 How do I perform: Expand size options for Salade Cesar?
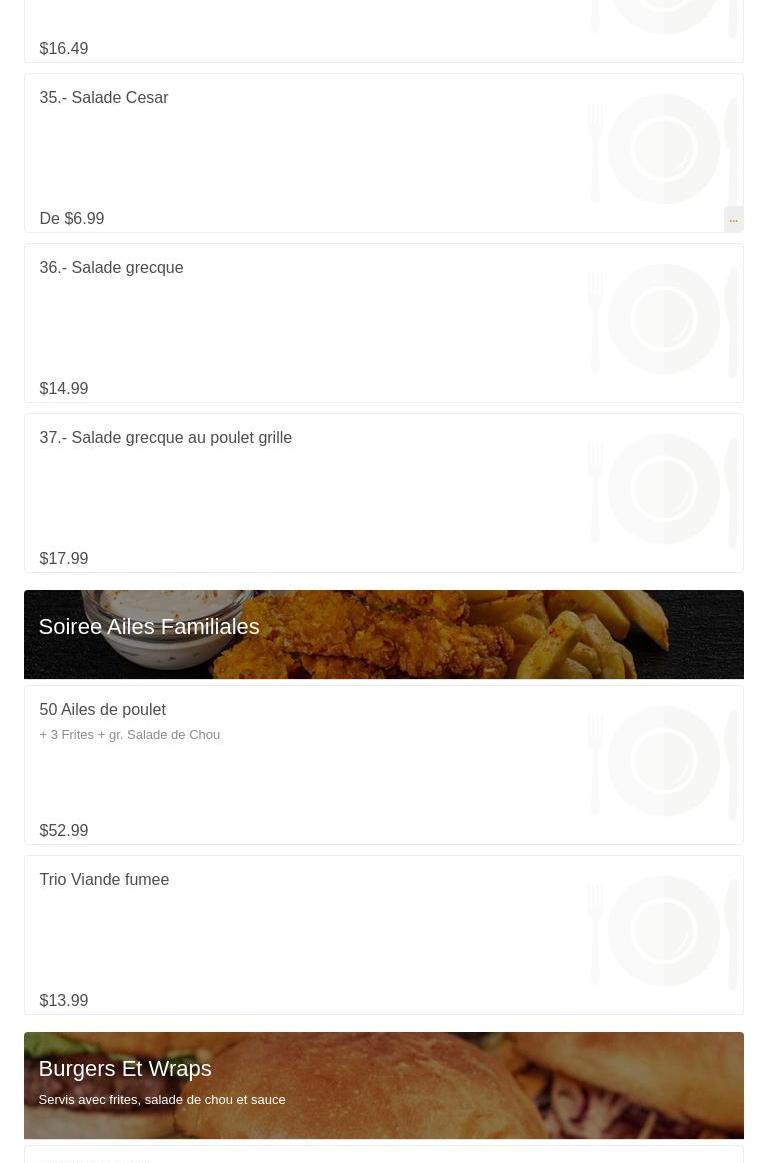[733, 219]
